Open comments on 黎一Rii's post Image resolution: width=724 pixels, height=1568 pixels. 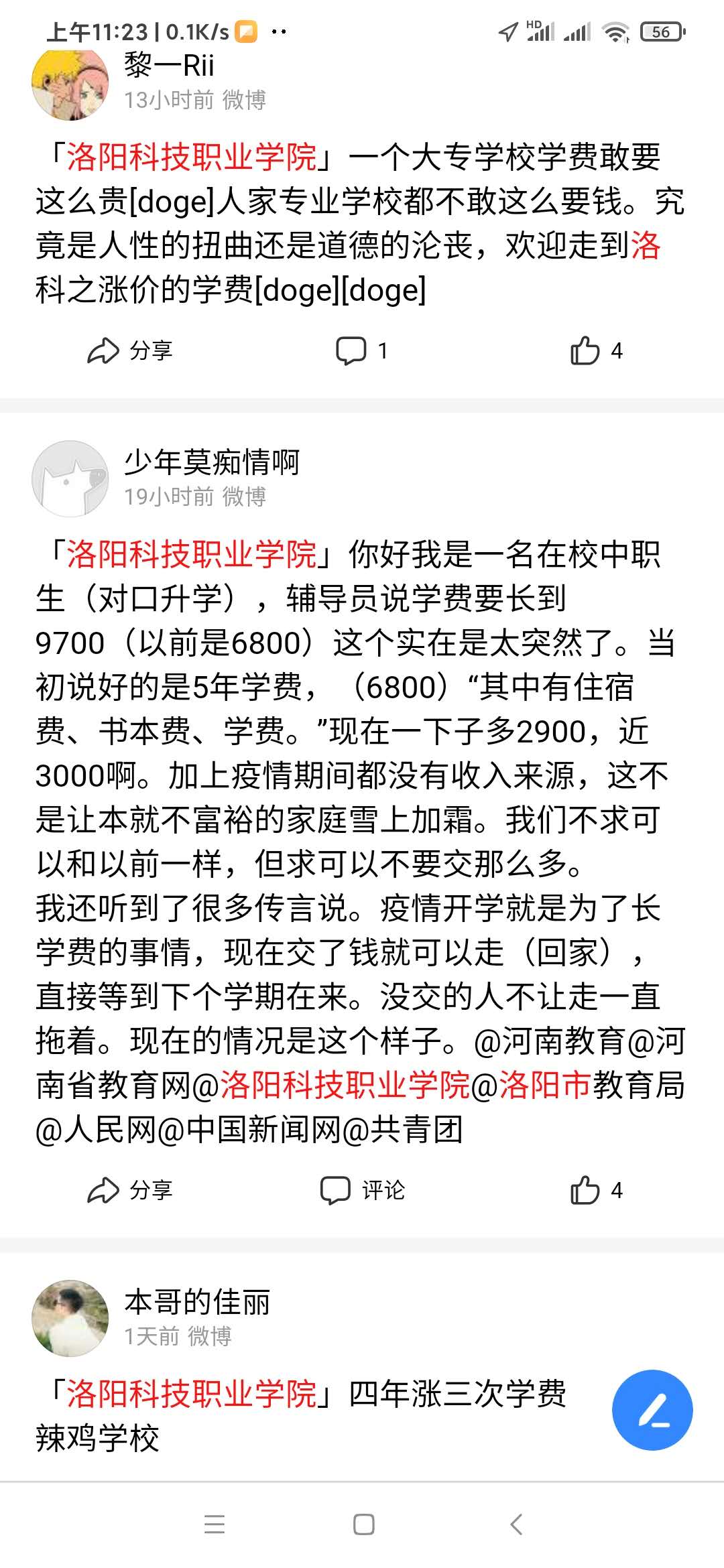tap(362, 351)
